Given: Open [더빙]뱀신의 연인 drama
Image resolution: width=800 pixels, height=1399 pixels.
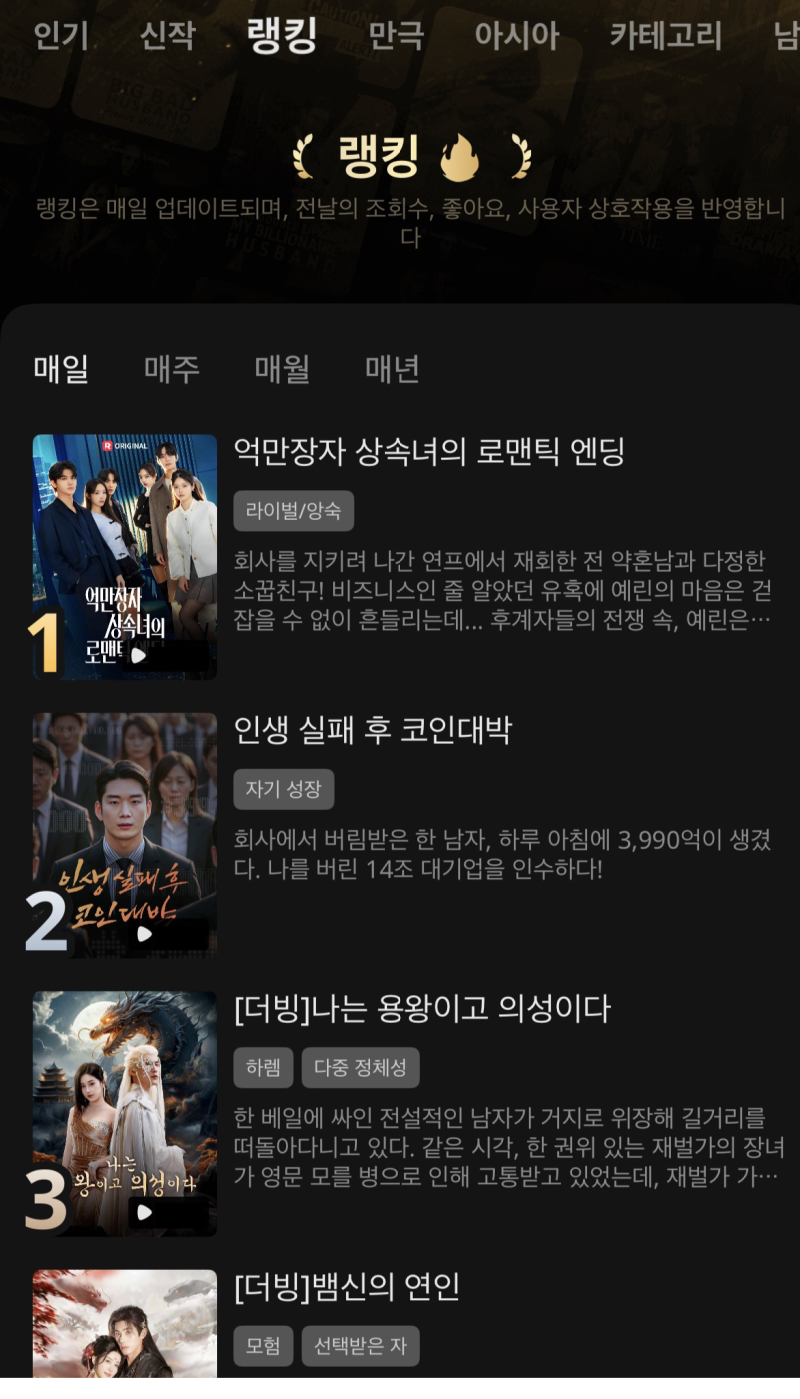Looking at the screenshot, I should coord(346,1287).
